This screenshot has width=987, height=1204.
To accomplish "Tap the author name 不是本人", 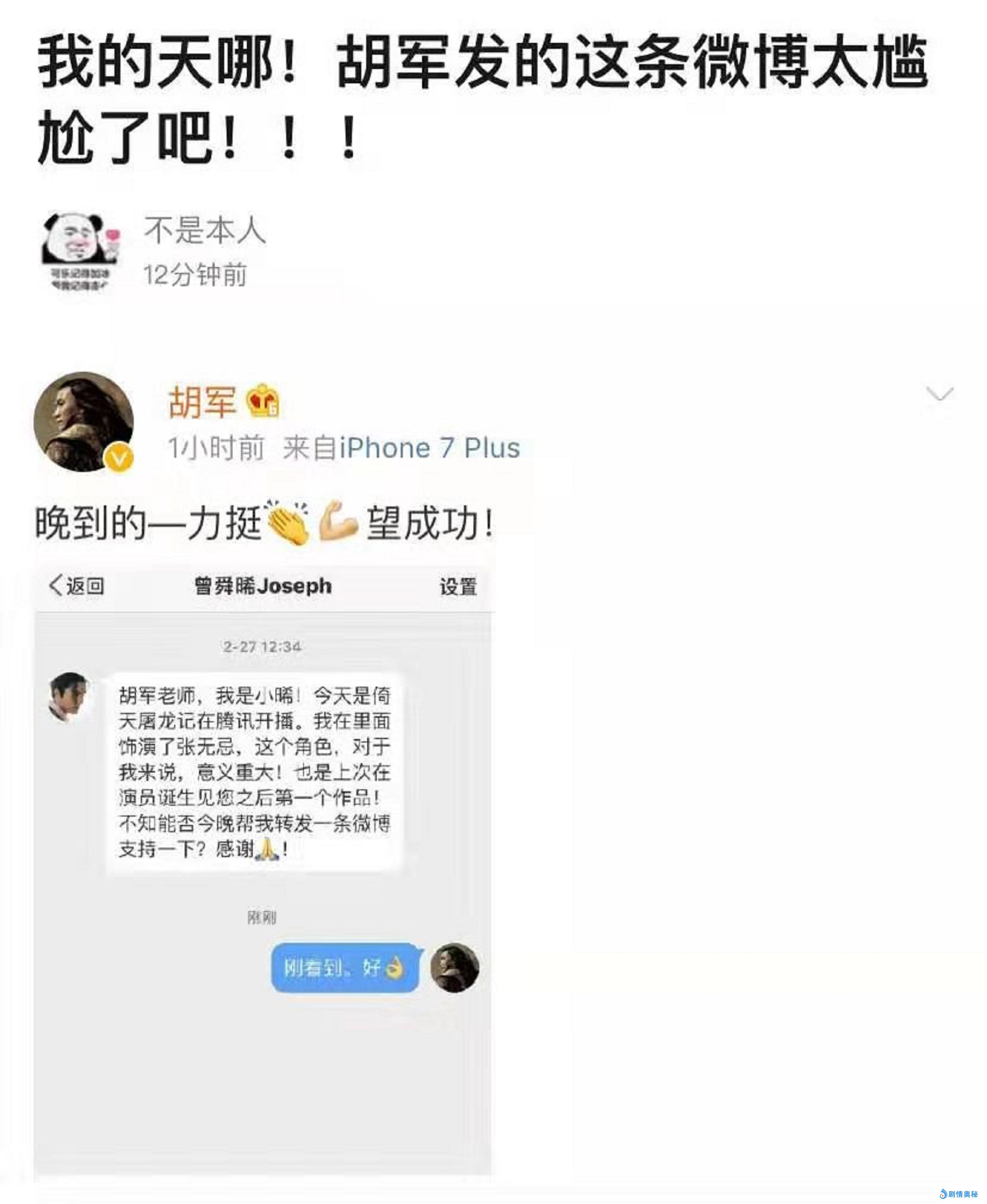I will point(205,230).
